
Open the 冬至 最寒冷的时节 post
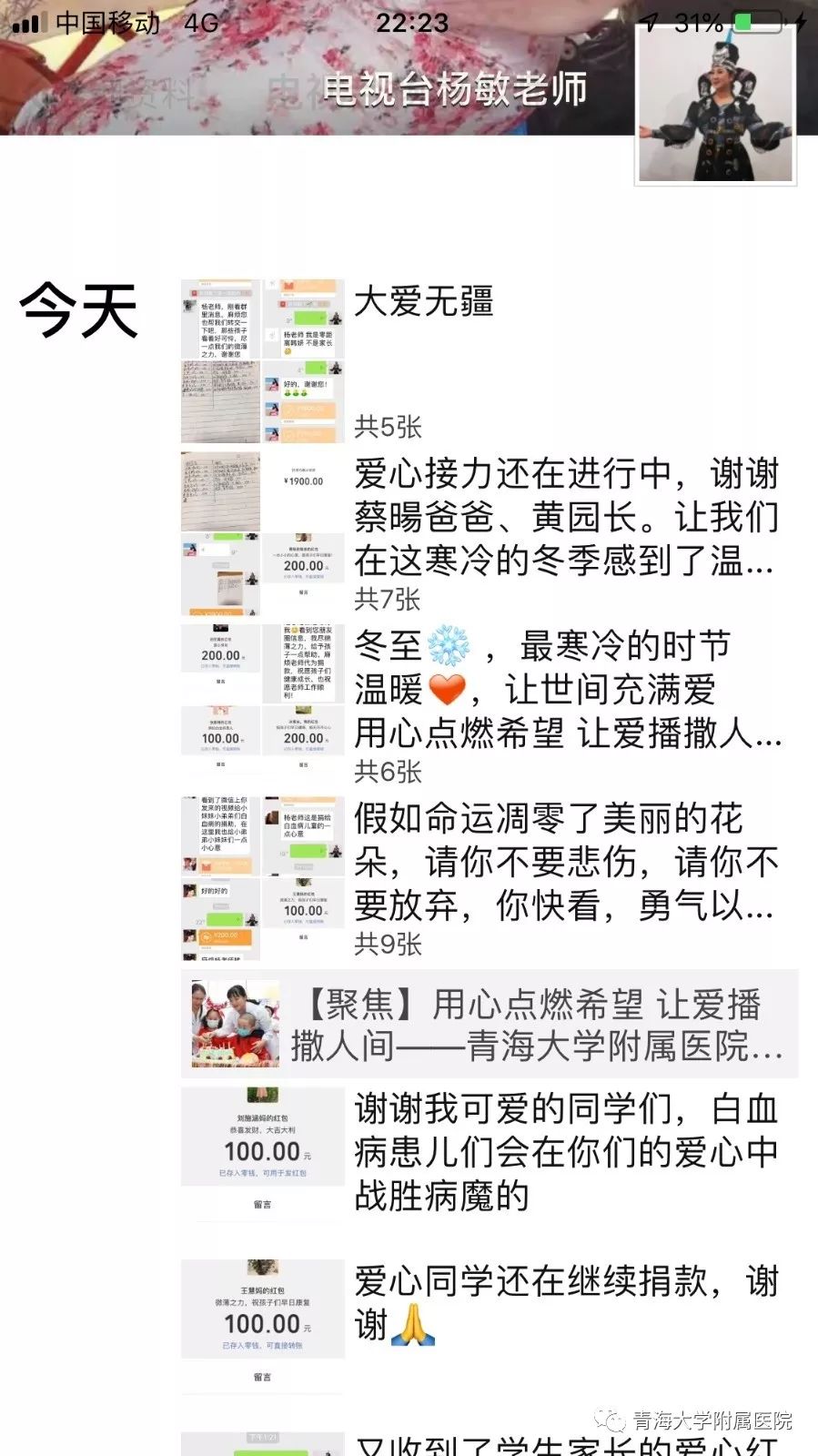[x=564, y=689]
